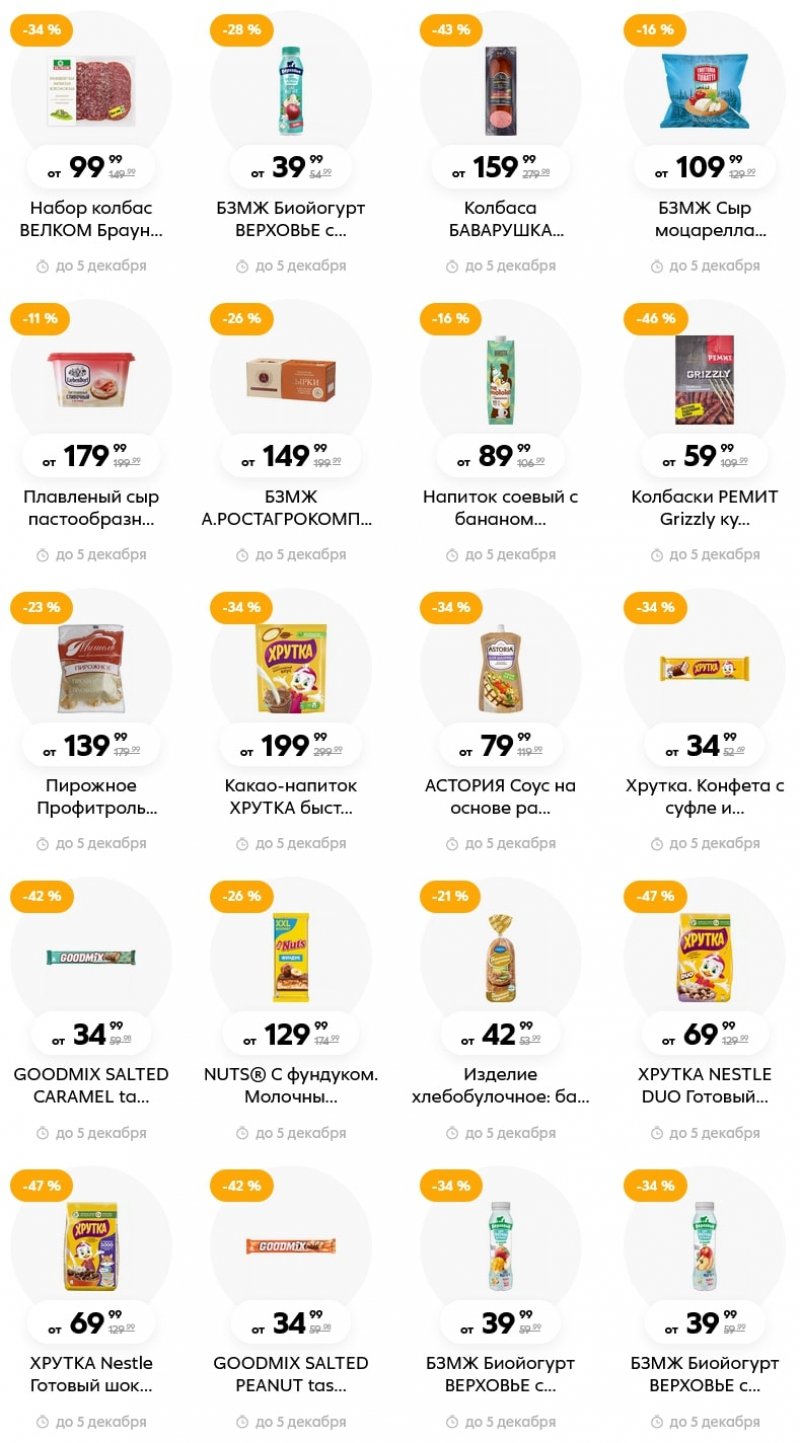Image resolution: width=800 pixels, height=1443 pixels.
Task: Open the БЗМЖ А.РОСТАГРОКОМПЛЕКС сырки item
Action: (x=291, y=378)
